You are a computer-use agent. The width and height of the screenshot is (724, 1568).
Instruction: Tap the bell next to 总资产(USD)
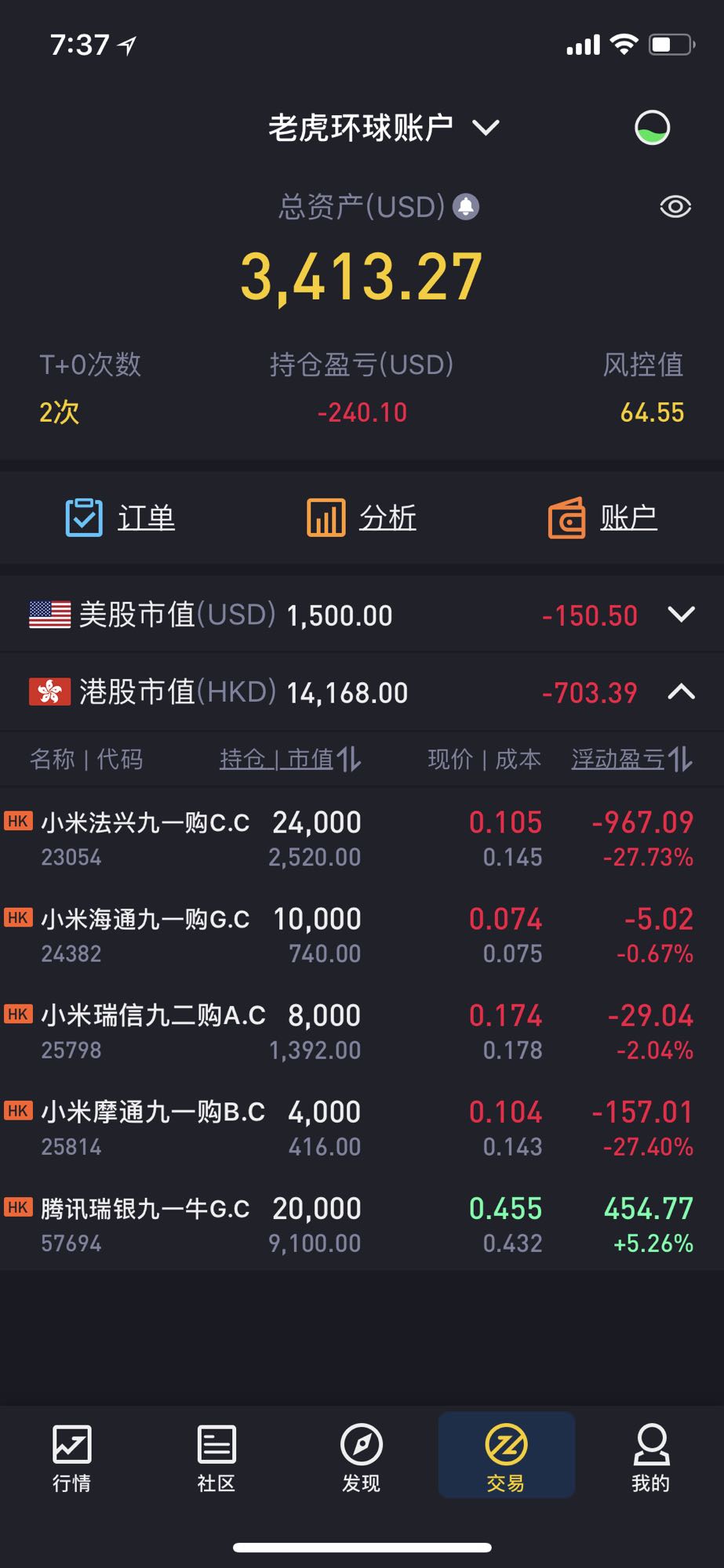click(466, 207)
